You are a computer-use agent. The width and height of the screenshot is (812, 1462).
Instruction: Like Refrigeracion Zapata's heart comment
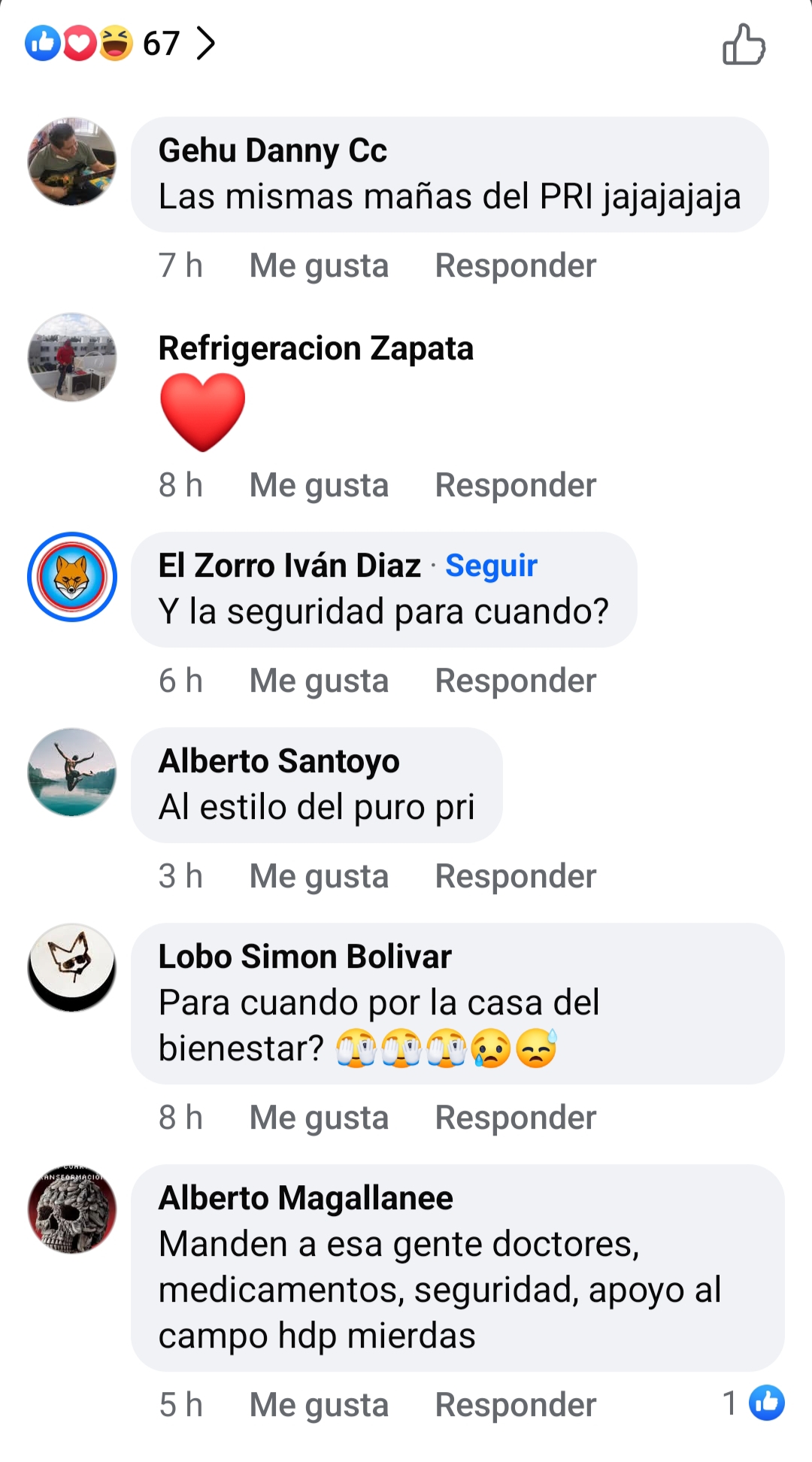(319, 485)
